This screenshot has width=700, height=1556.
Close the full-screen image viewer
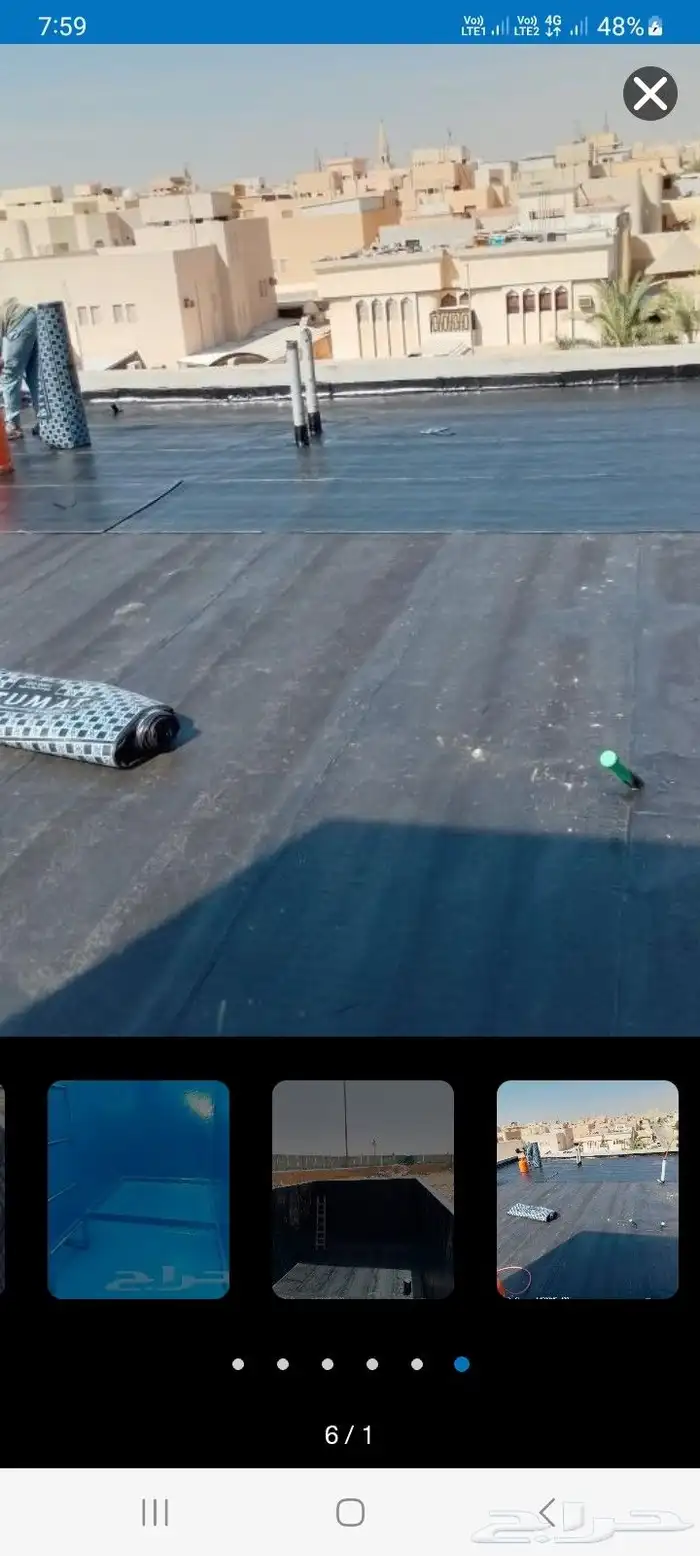(650, 94)
